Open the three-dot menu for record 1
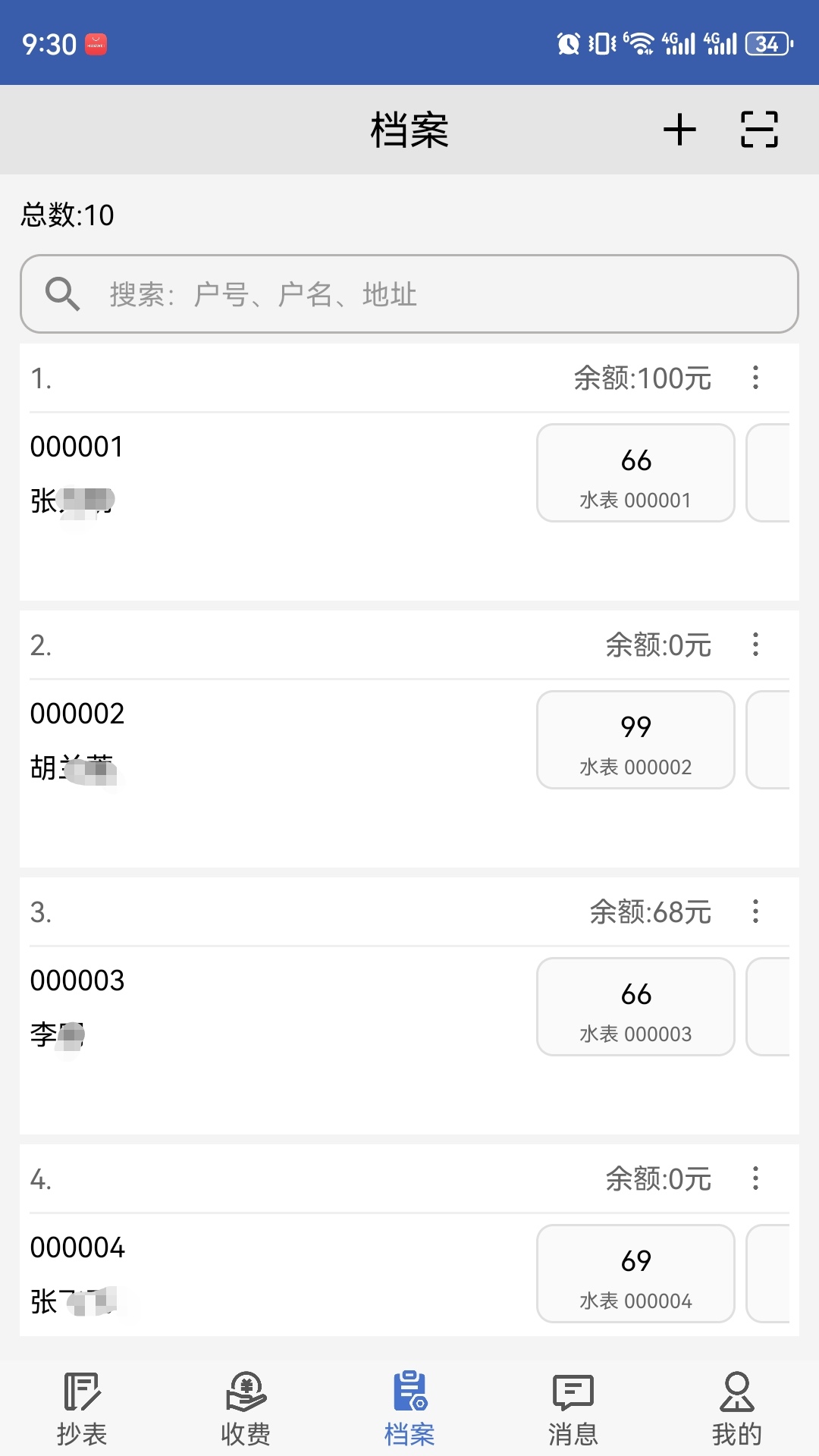 click(x=756, y=379)
